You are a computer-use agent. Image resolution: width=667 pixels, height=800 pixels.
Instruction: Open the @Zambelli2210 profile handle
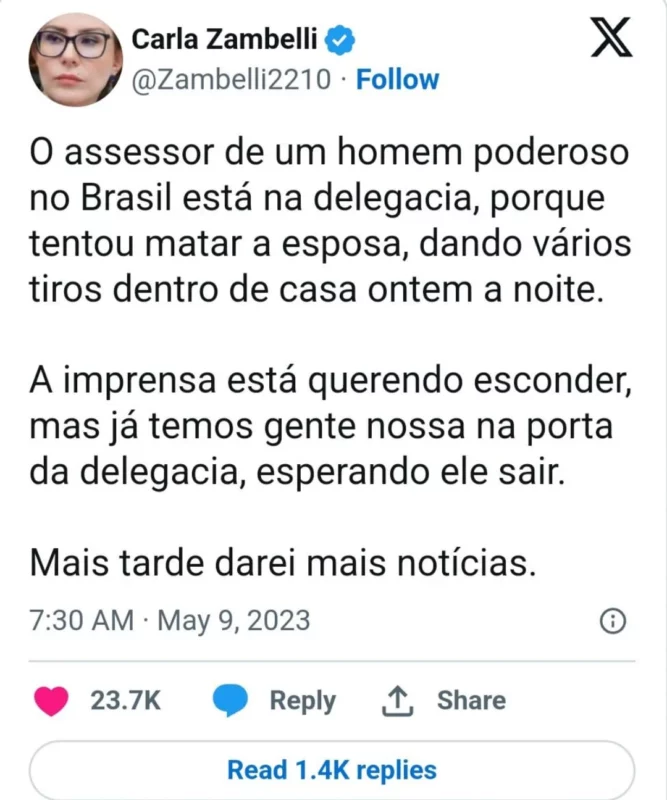232,79
